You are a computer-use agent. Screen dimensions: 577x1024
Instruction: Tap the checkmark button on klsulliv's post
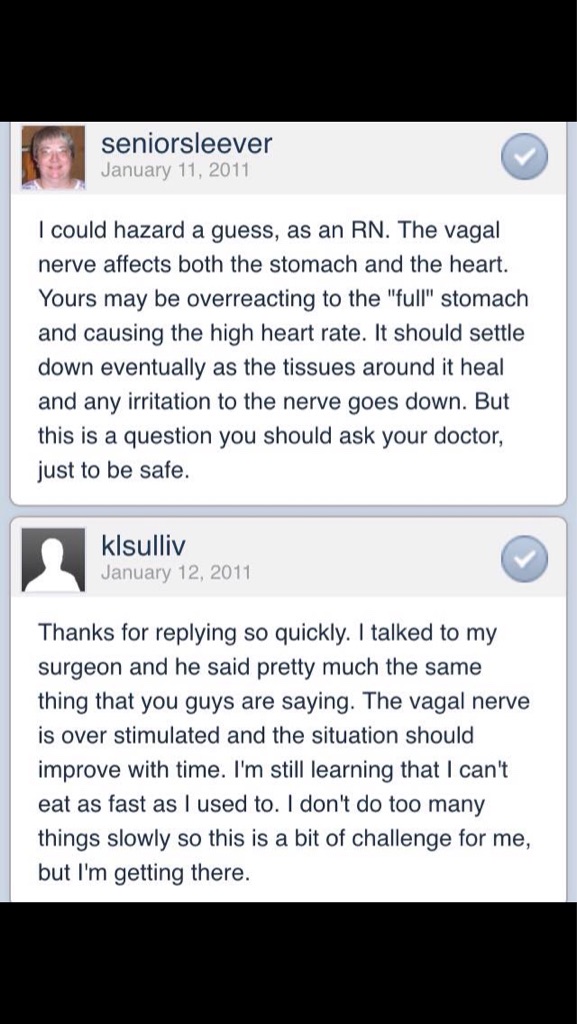524,560
